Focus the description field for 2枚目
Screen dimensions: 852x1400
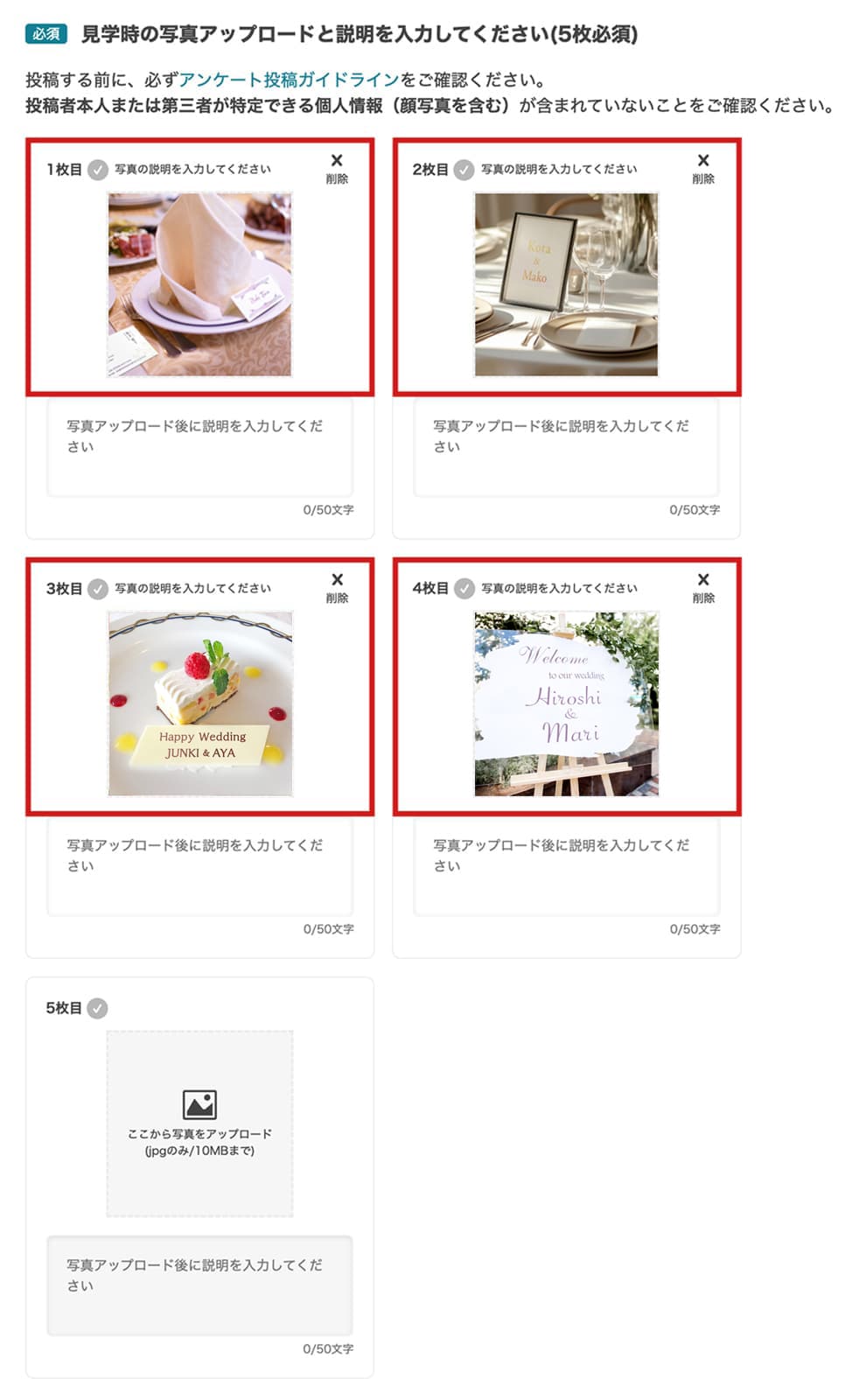point(566,447)
